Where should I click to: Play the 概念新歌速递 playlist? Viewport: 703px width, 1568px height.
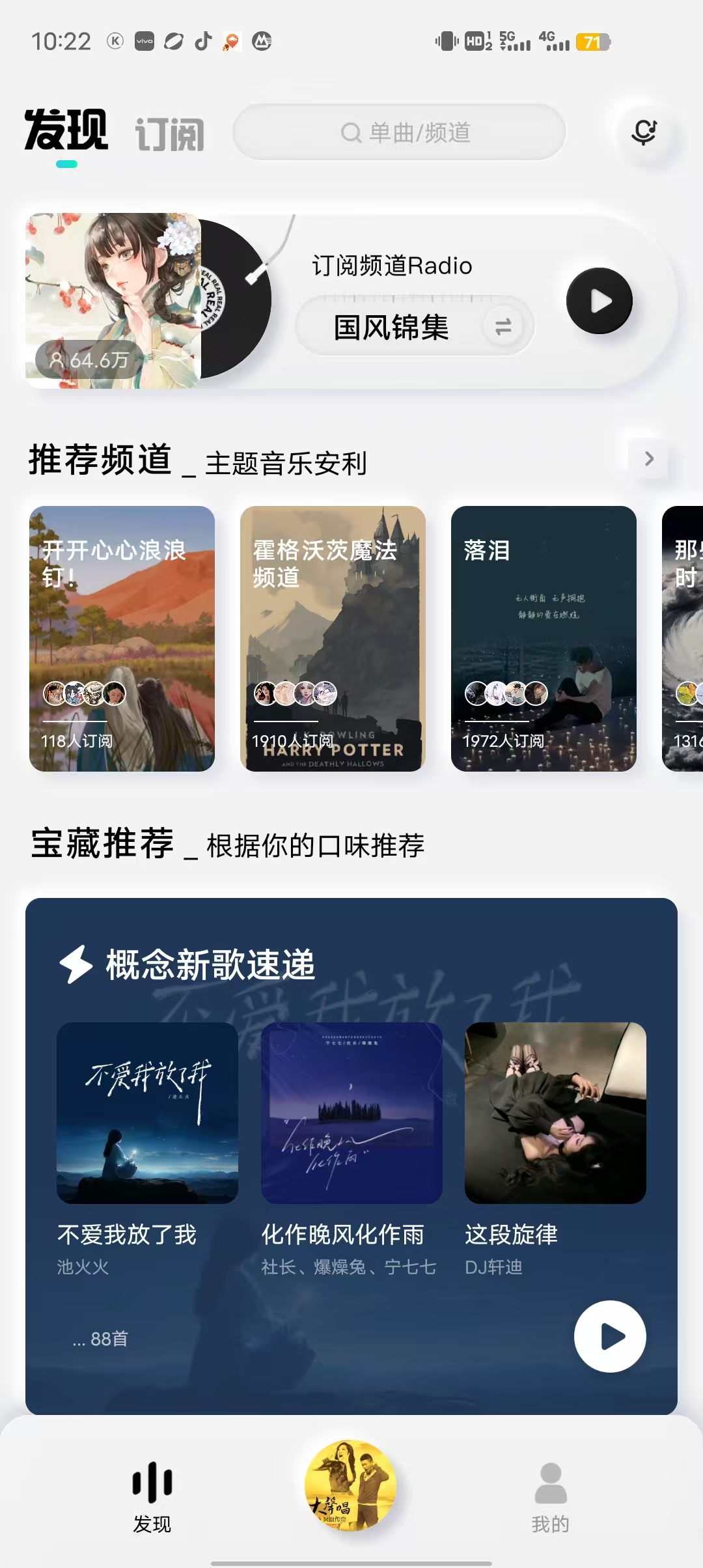(x=609, y=1336)
